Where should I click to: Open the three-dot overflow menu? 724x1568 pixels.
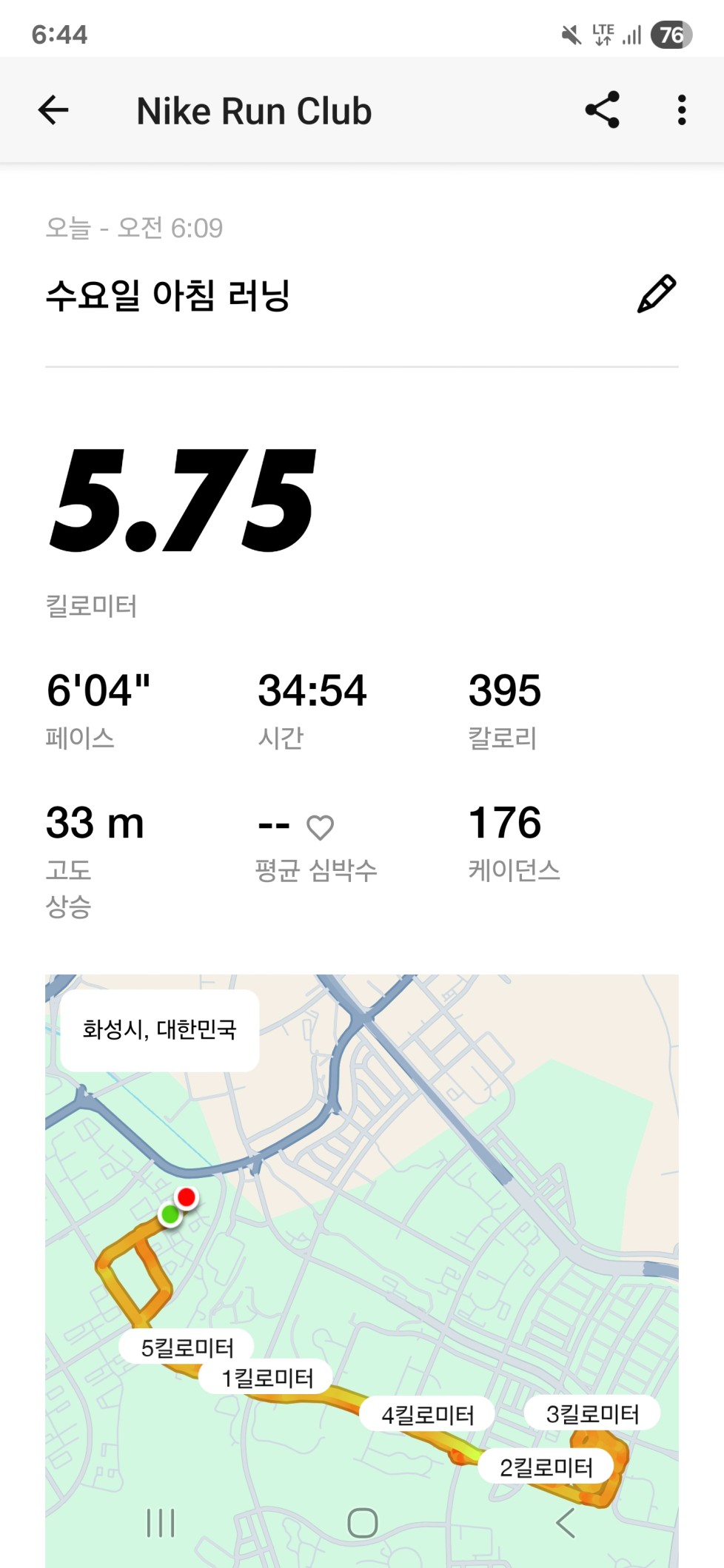[x=682, y=110]
